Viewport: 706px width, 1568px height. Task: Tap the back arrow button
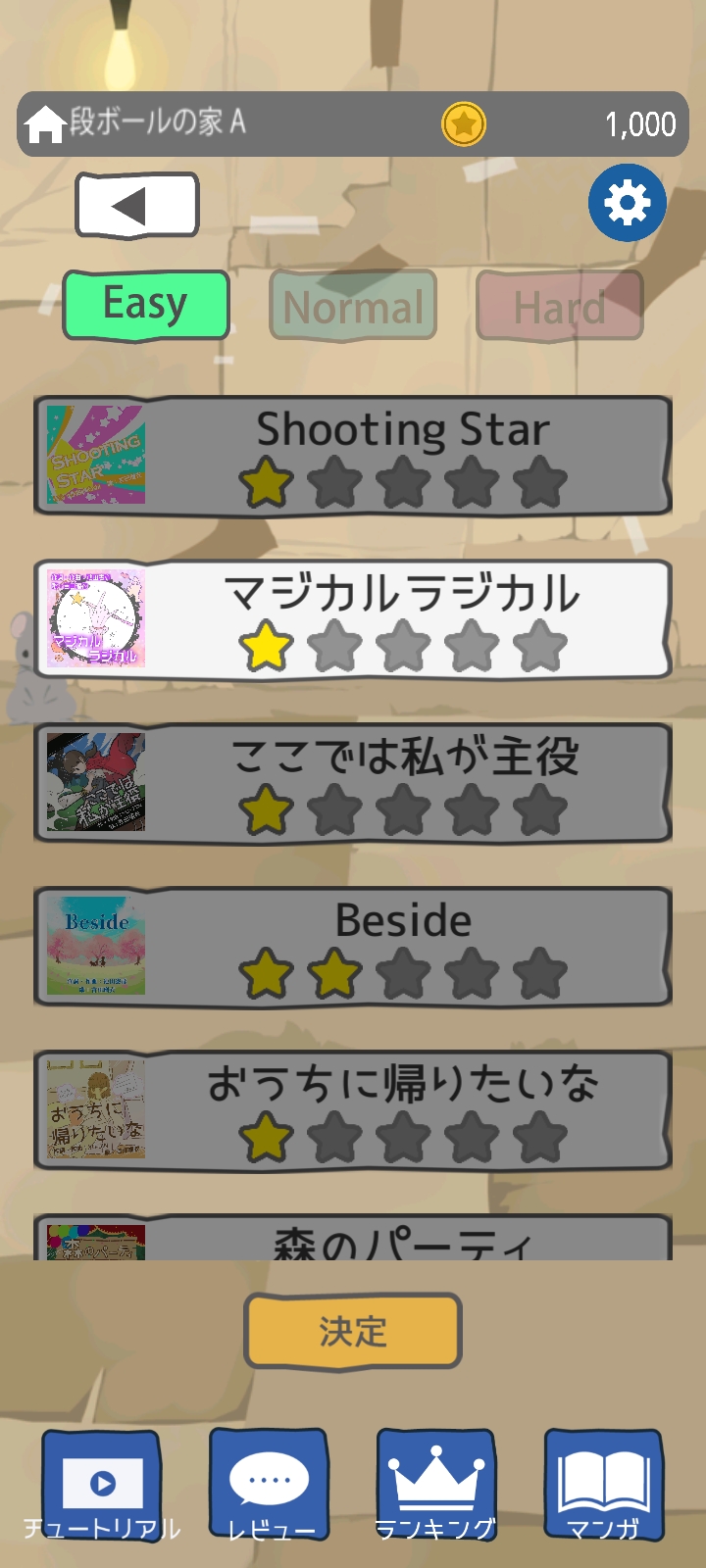tap(137, 206)
